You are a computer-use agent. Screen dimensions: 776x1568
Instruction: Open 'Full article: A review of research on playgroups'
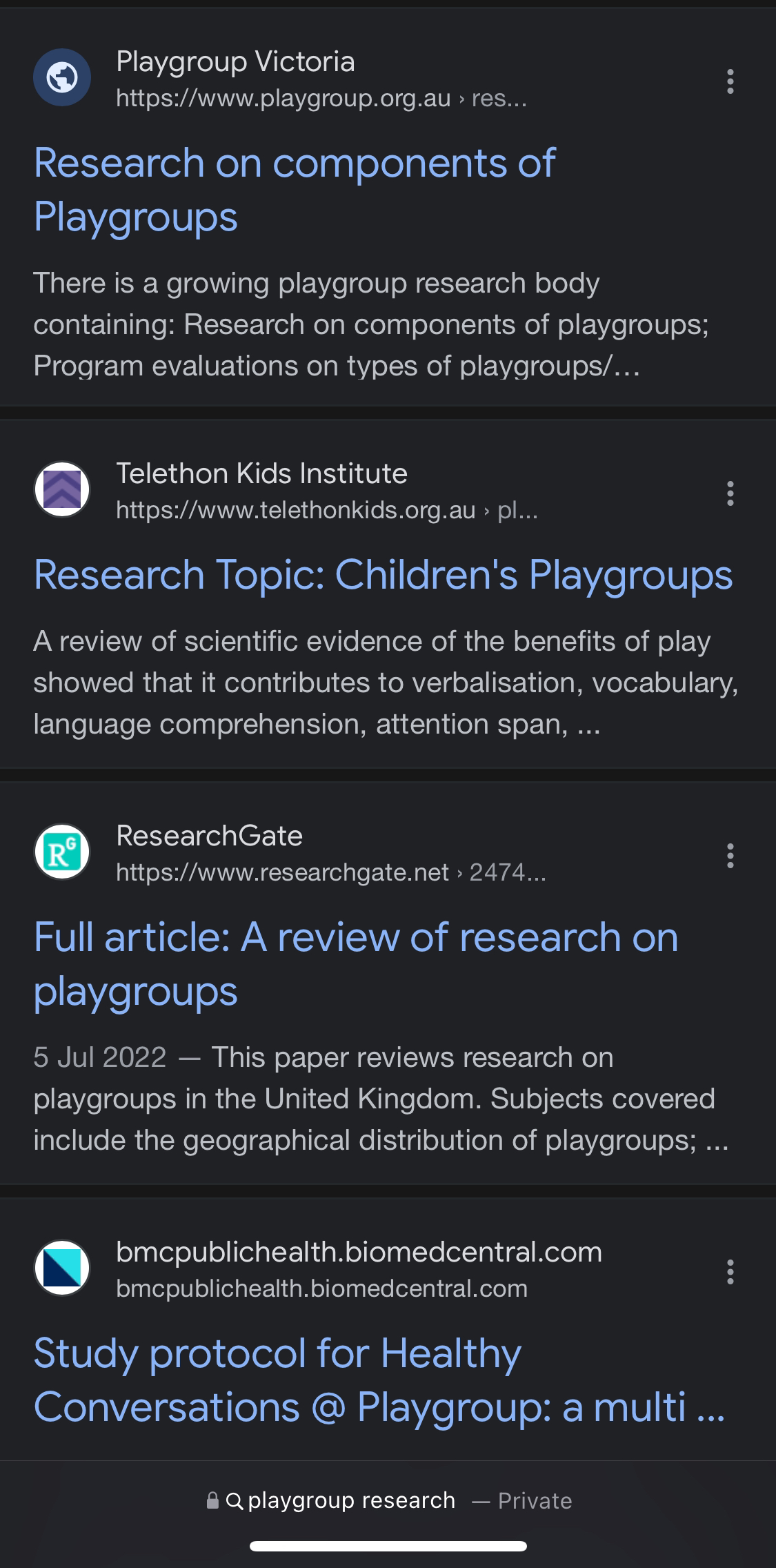(356, 964)
